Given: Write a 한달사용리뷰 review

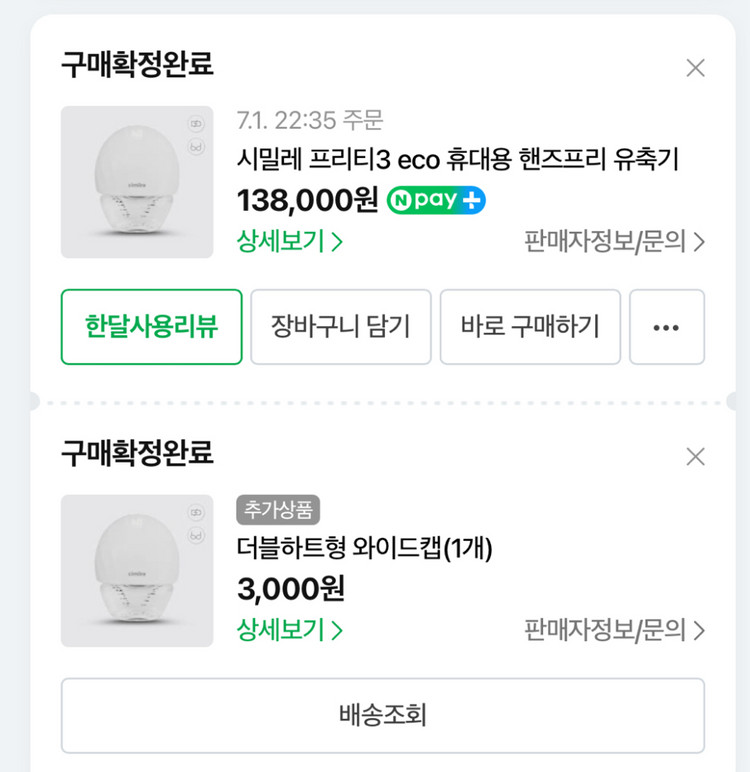Looking at the screenshot, I should (151, 327).
